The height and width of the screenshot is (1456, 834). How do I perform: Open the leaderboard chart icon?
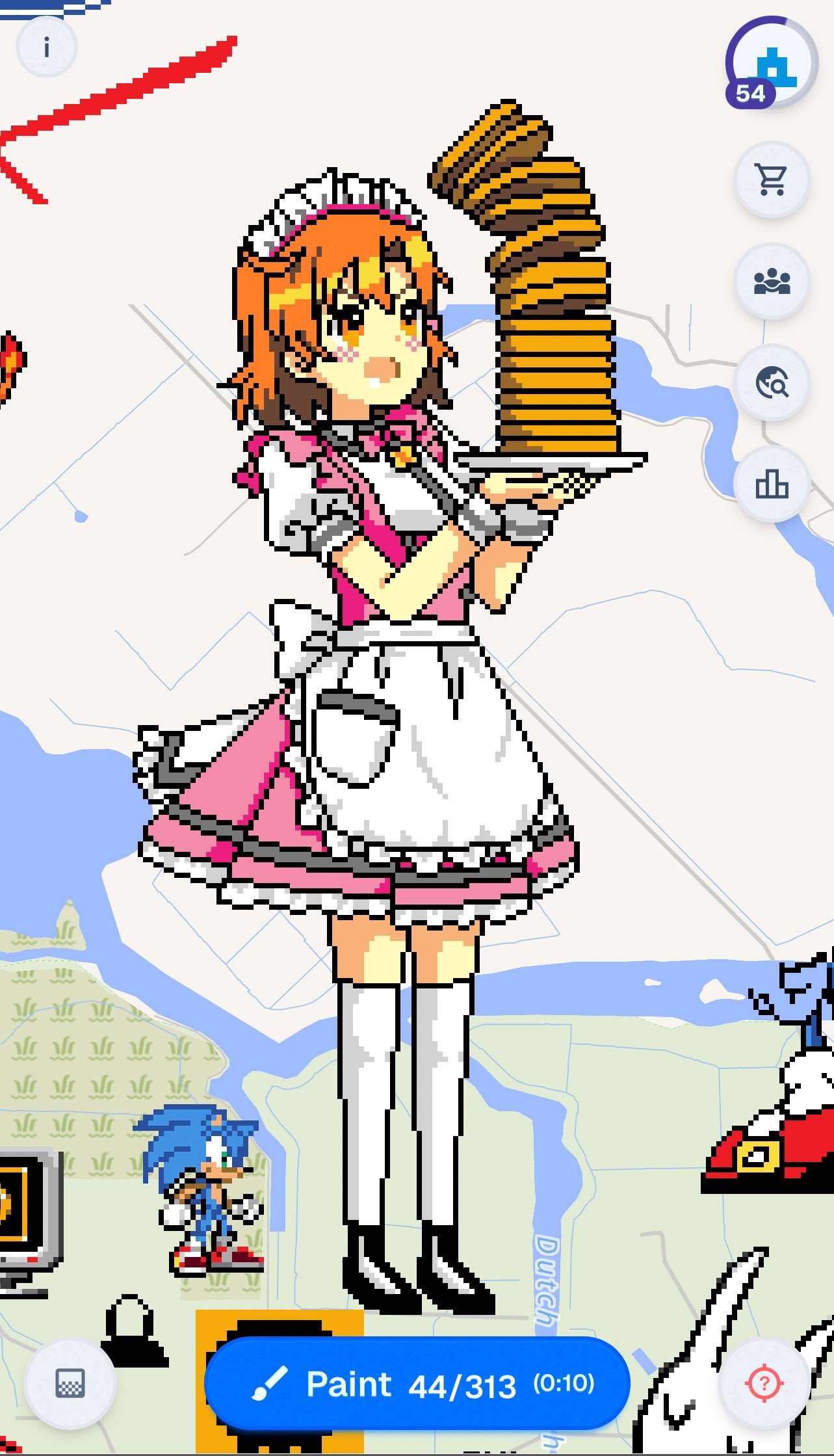(772, 484)
